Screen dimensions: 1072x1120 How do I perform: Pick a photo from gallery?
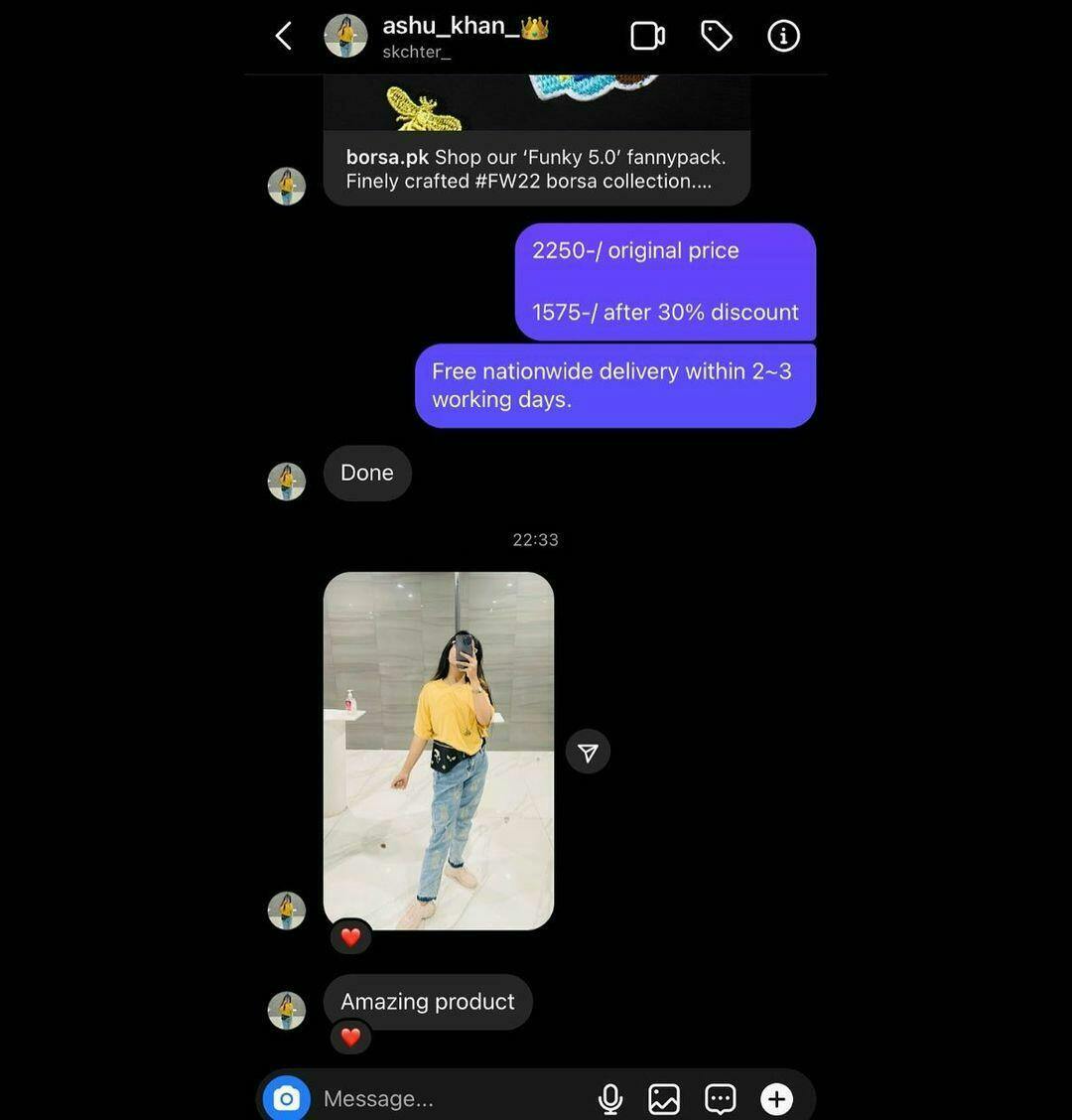(664, 1098)
